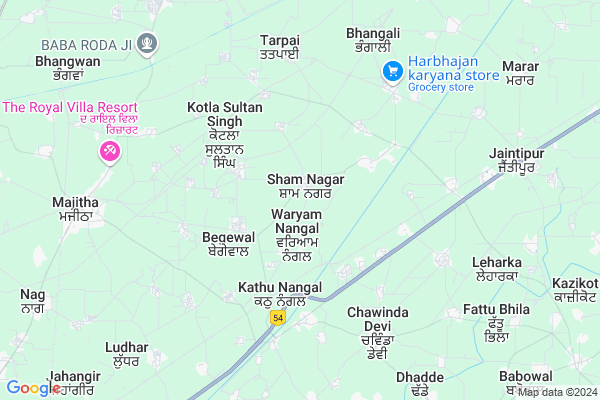Open Harbhajan karyana store marker
600x400 pixels.
(x=391, y=71)
